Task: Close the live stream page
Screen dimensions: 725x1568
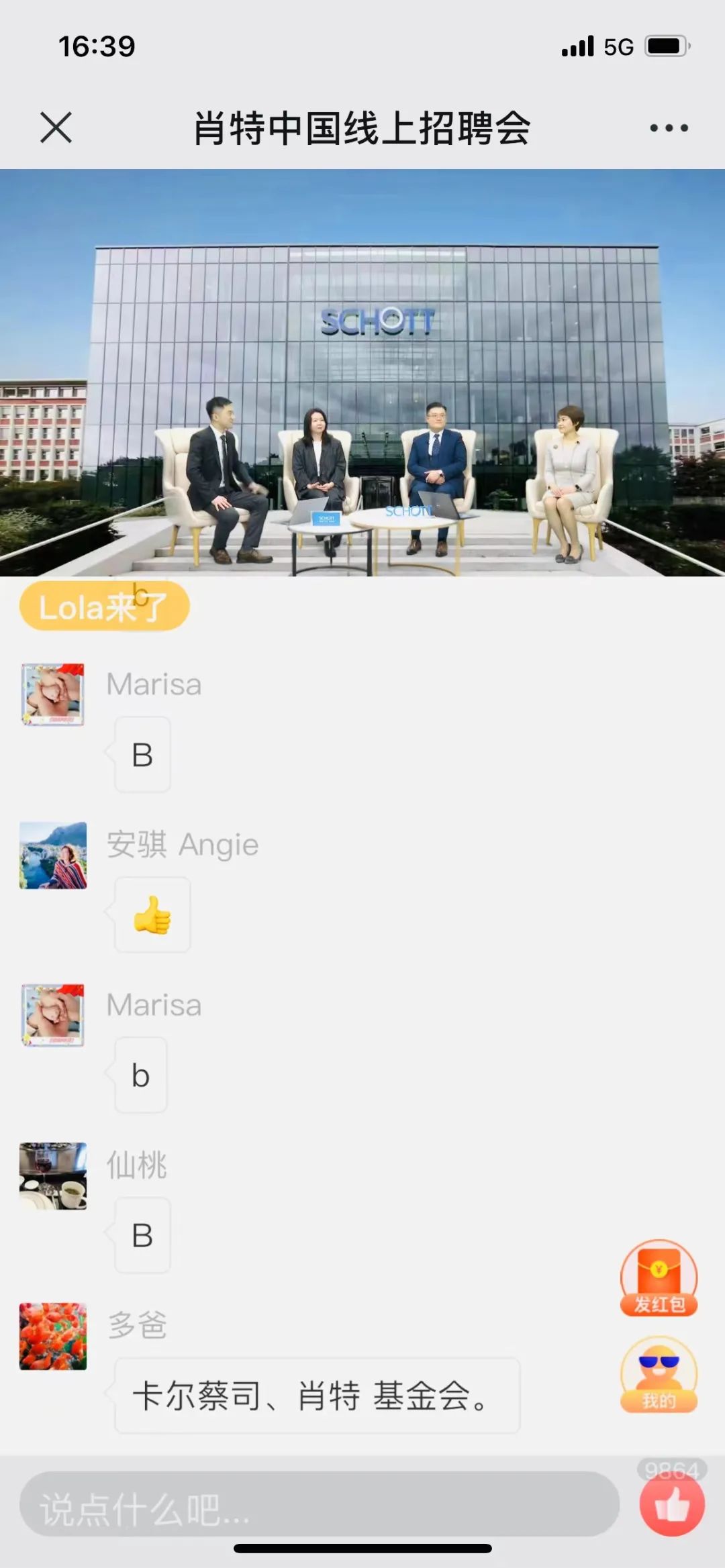Action: 56,127
